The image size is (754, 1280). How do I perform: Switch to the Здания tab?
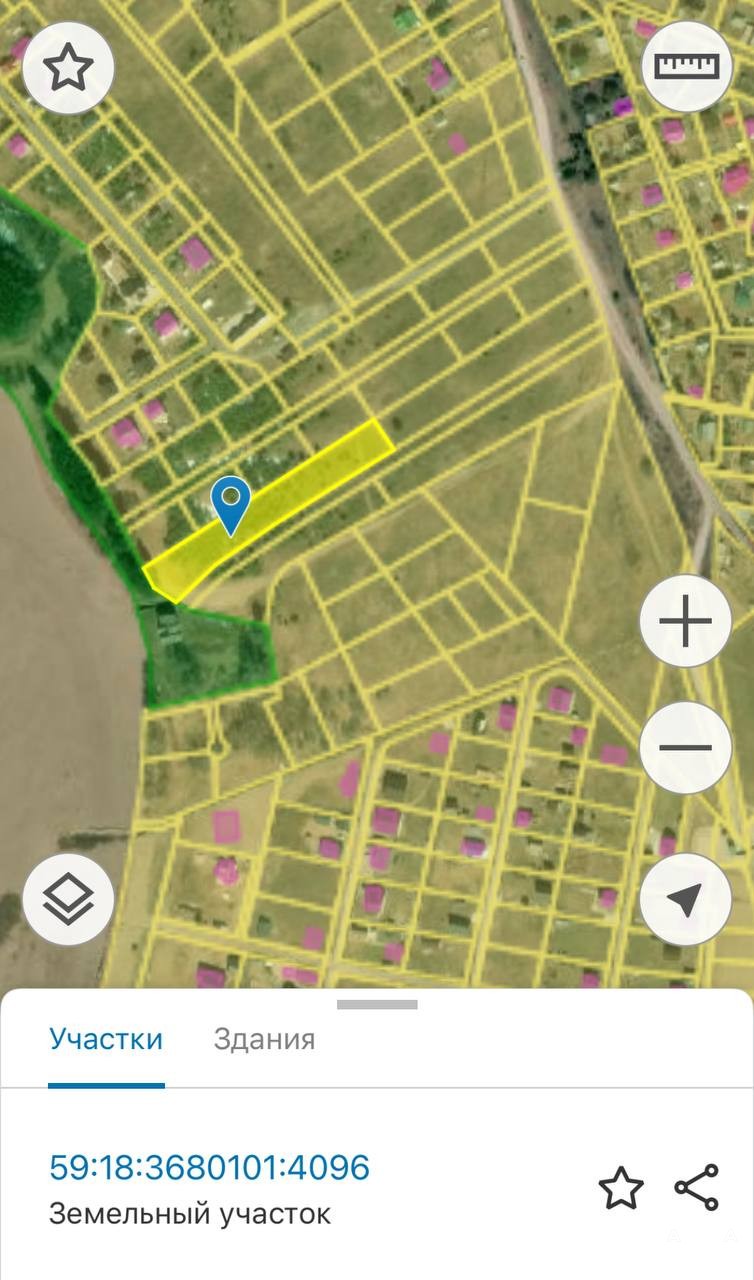pos(264,1039)
